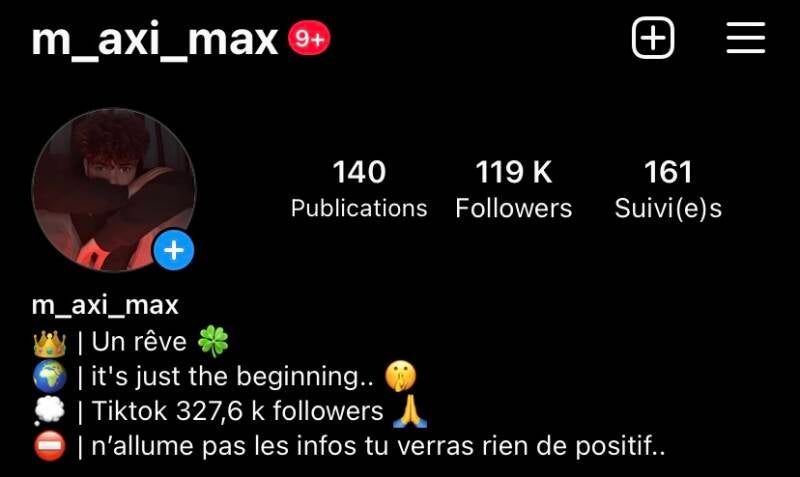
Task: Tap the m_axi_max account switcher
Action: (x=155, y=39)
